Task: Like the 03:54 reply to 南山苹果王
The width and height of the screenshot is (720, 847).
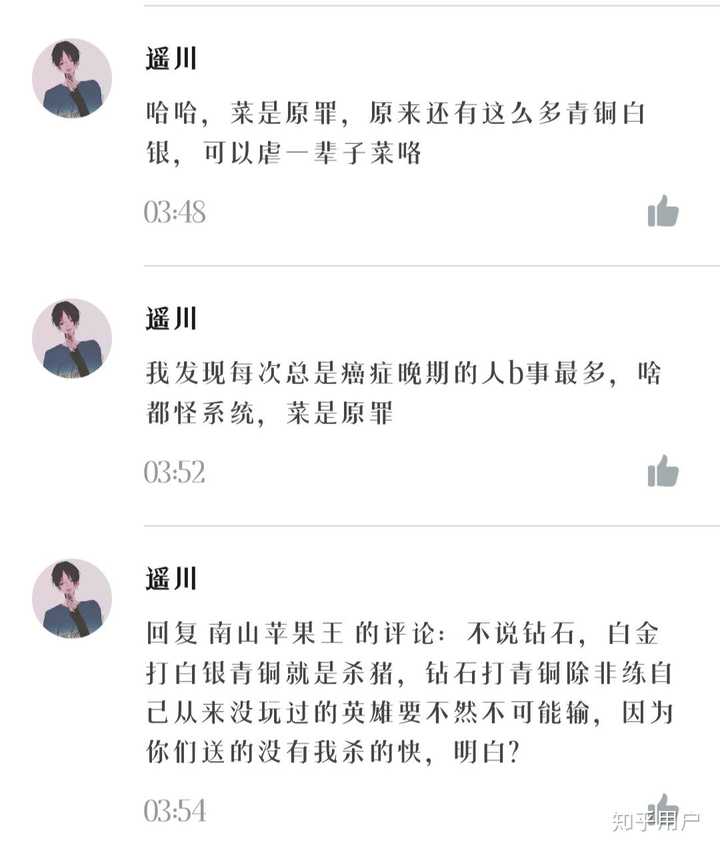Action: pos(662,808)
